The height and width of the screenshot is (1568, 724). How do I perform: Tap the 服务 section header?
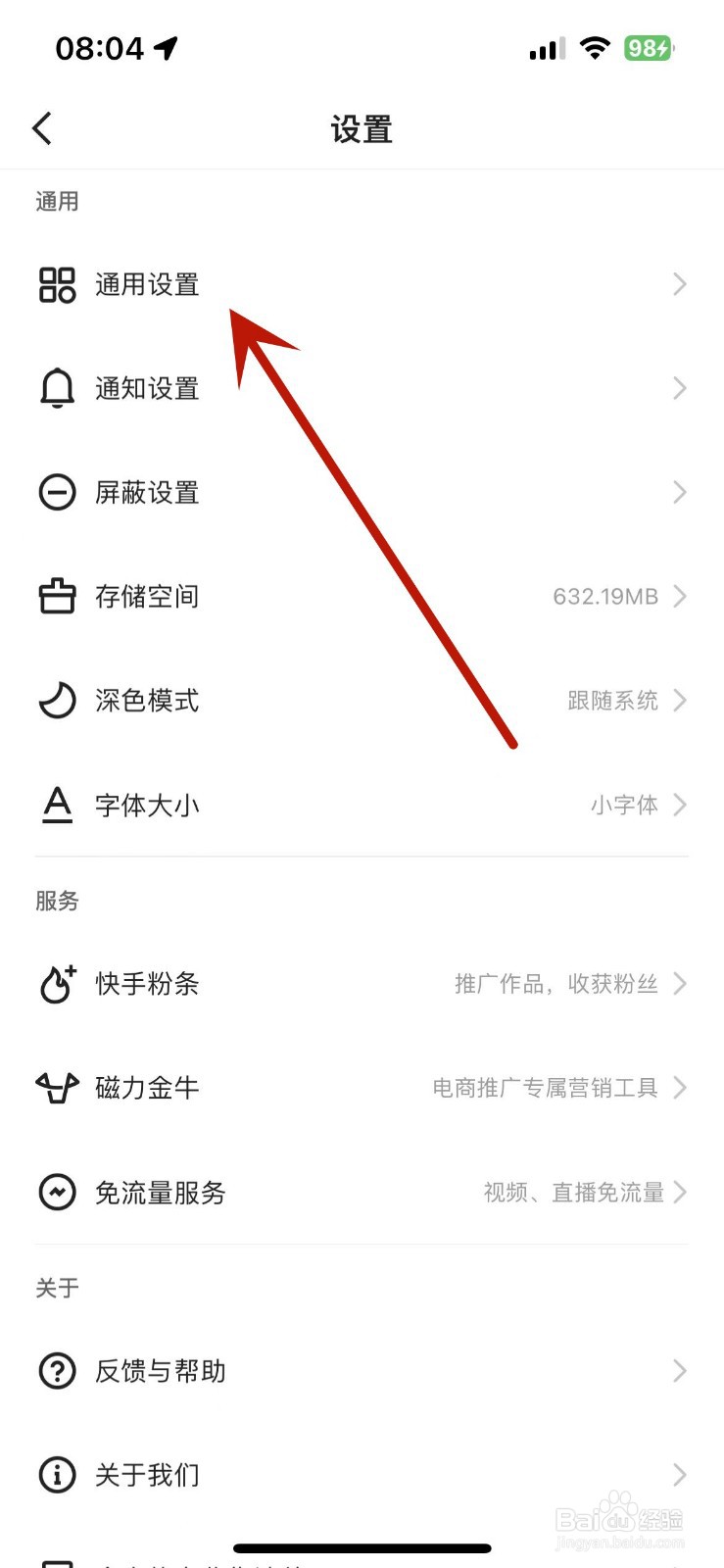point(57,901)
